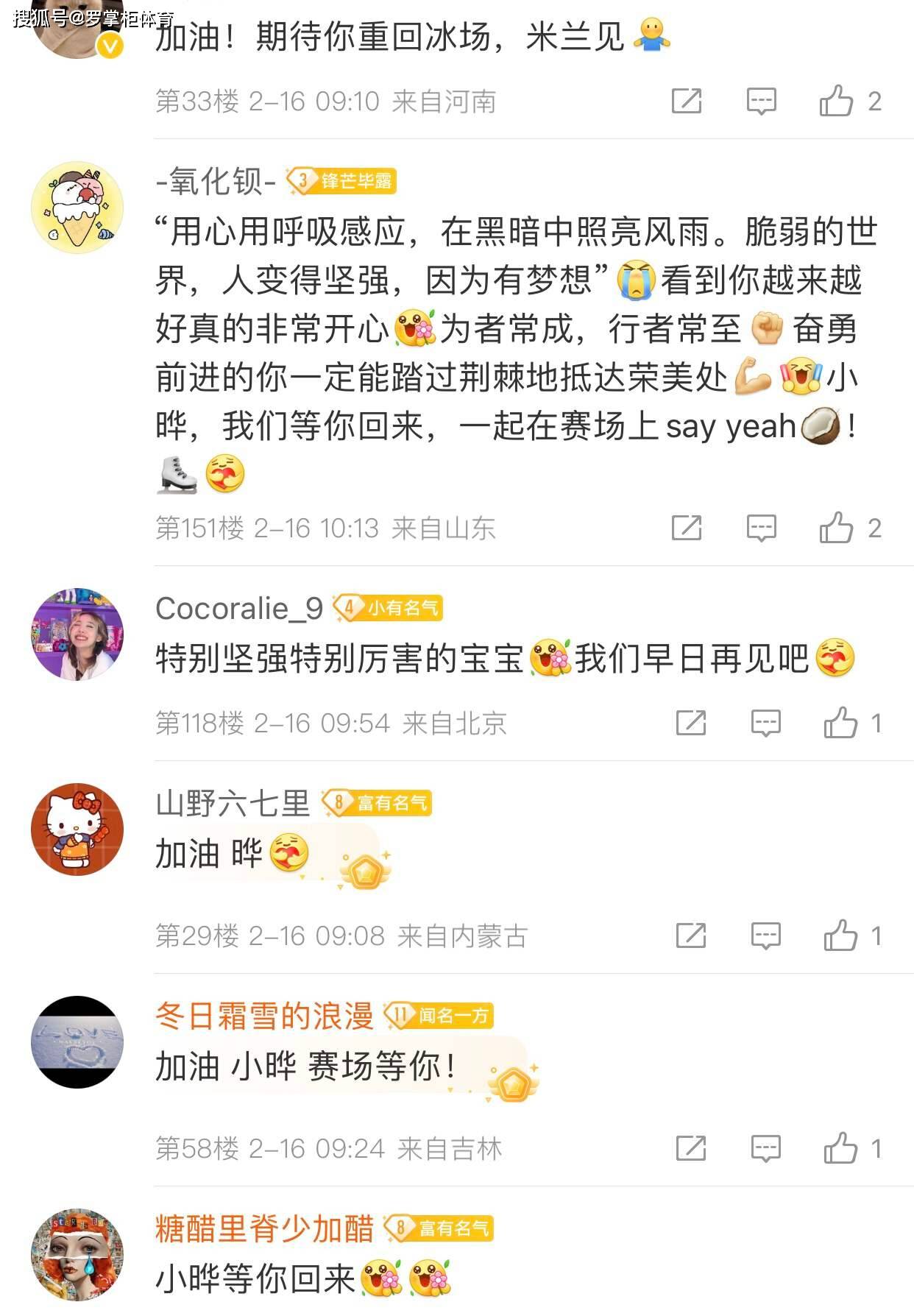The image size is (914, 1316).
Task: Reply to the floor 33 comment
Action: pyautogui.click(x=761, y=101)
